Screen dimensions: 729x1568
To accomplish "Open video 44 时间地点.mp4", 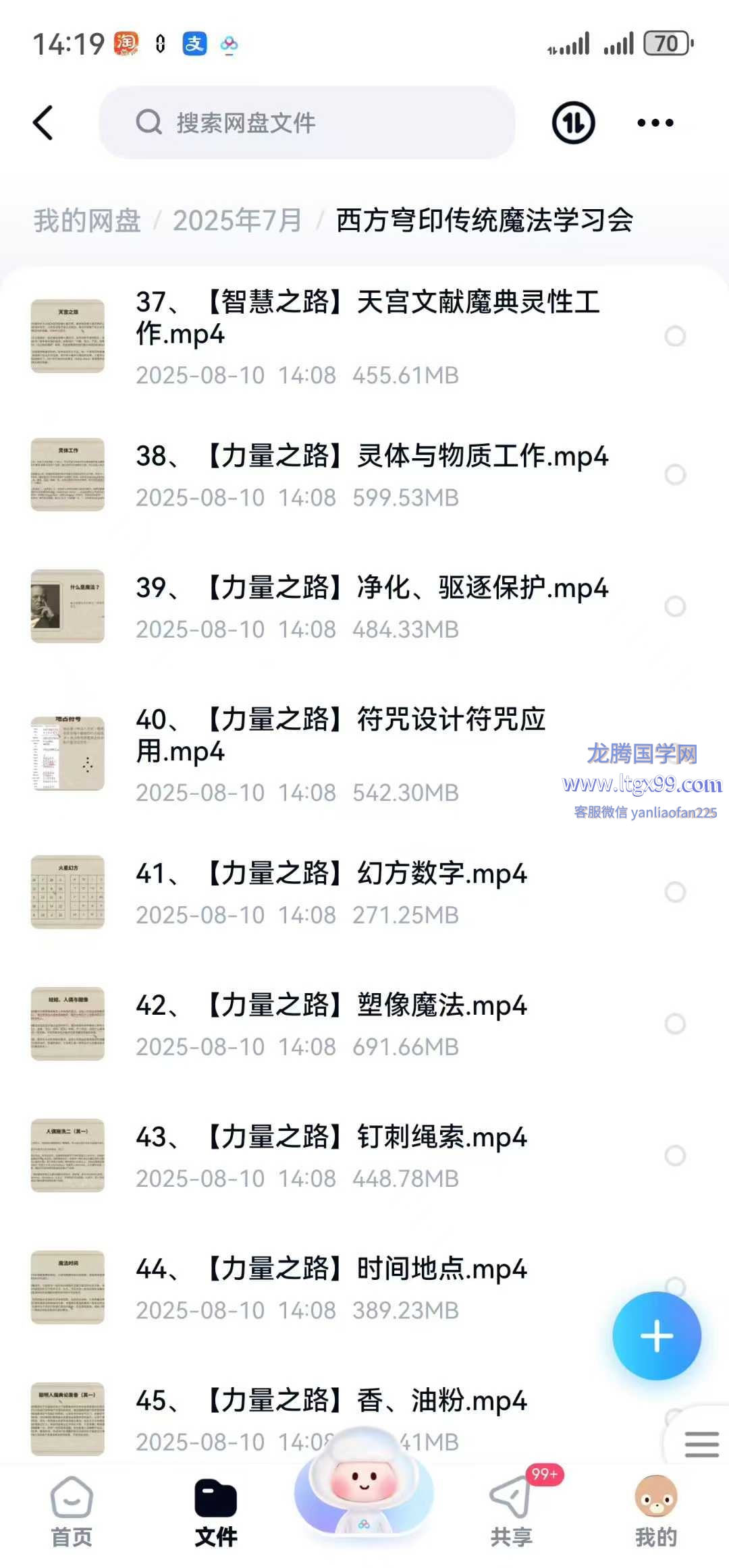I will pos(331,1269).
